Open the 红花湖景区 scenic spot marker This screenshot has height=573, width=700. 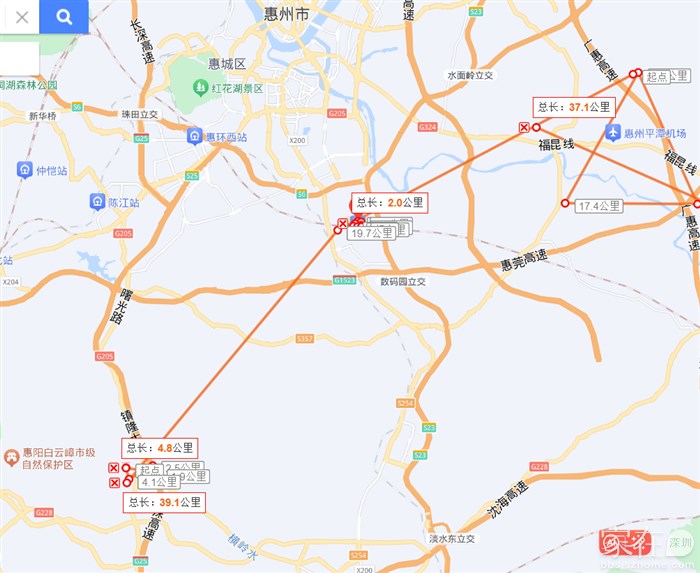coord(200,87)
